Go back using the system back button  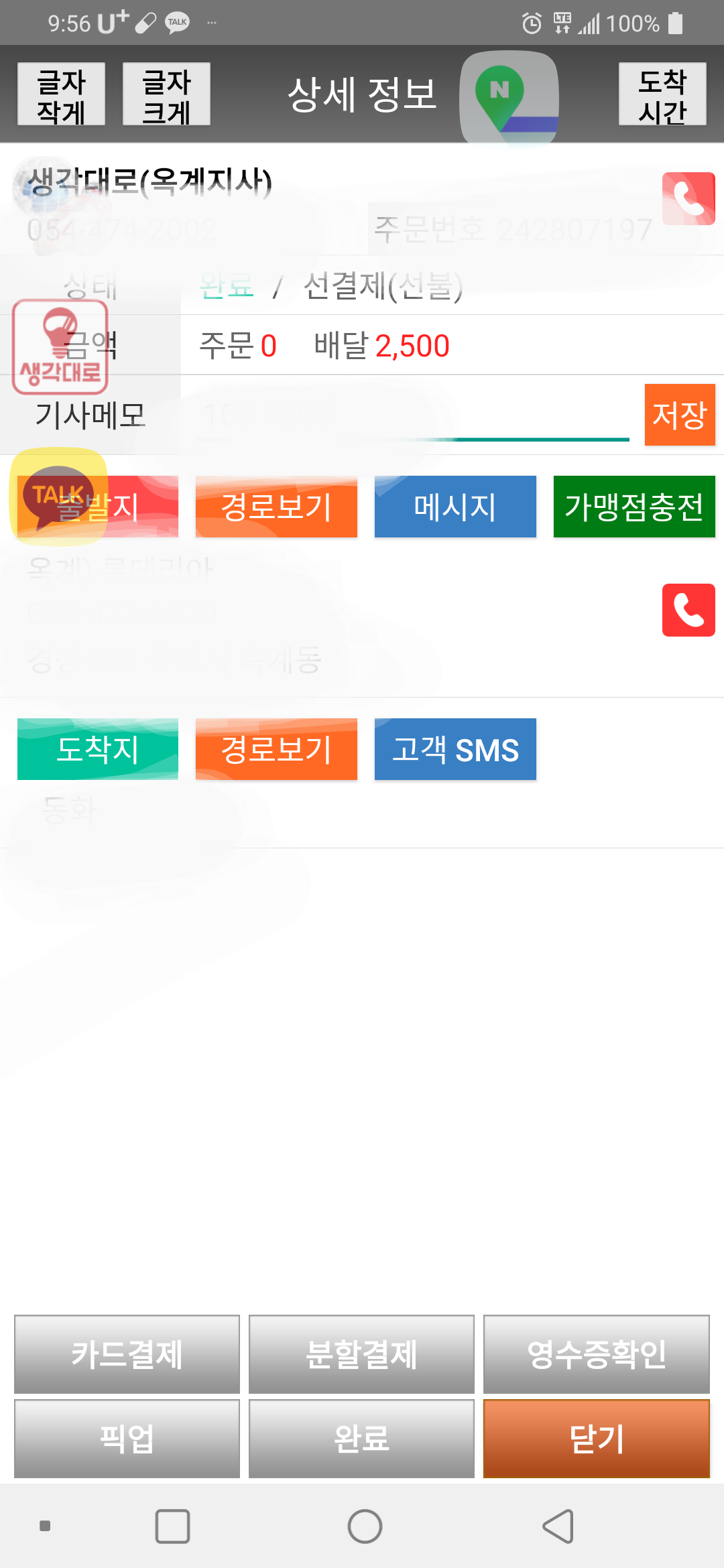coord(558,1526)
